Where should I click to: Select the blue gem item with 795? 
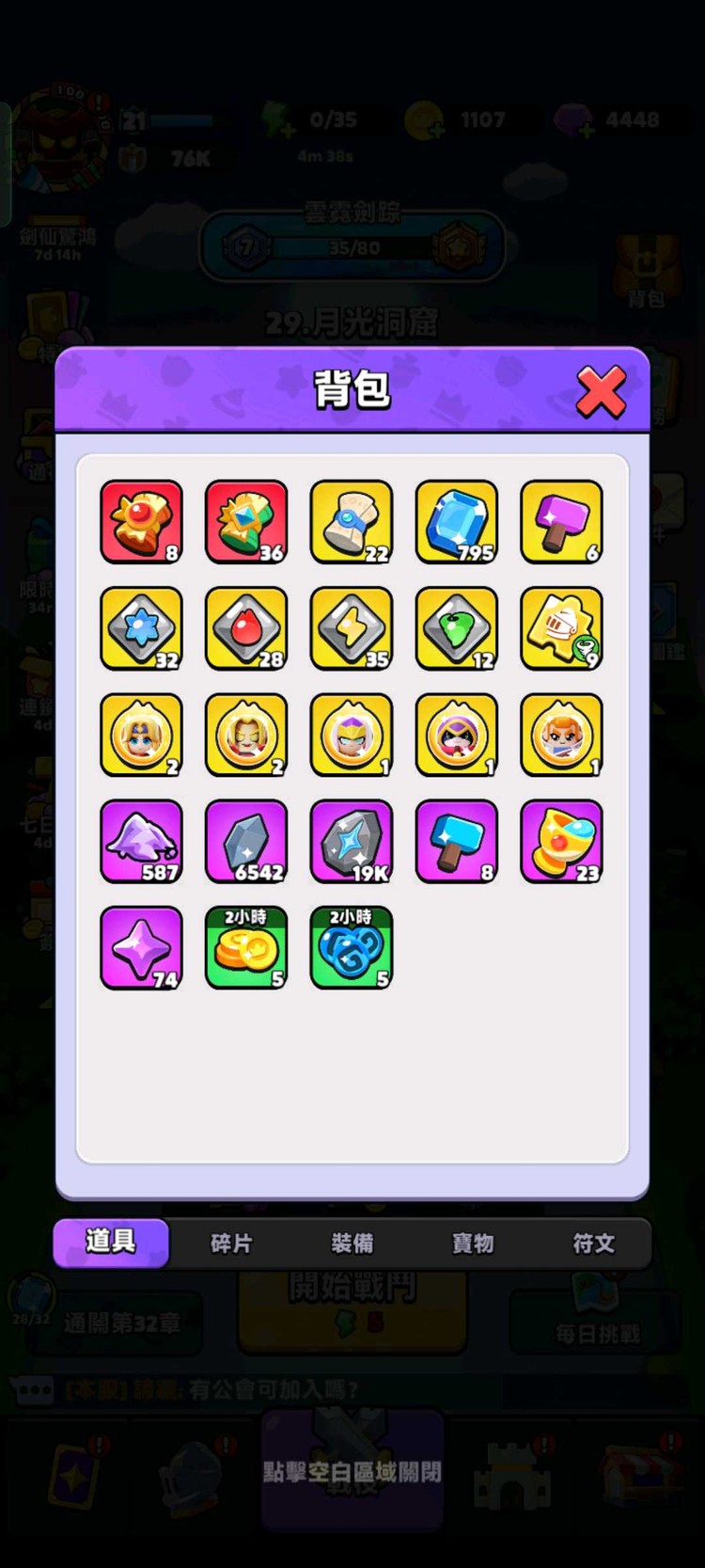pos(457,522)
